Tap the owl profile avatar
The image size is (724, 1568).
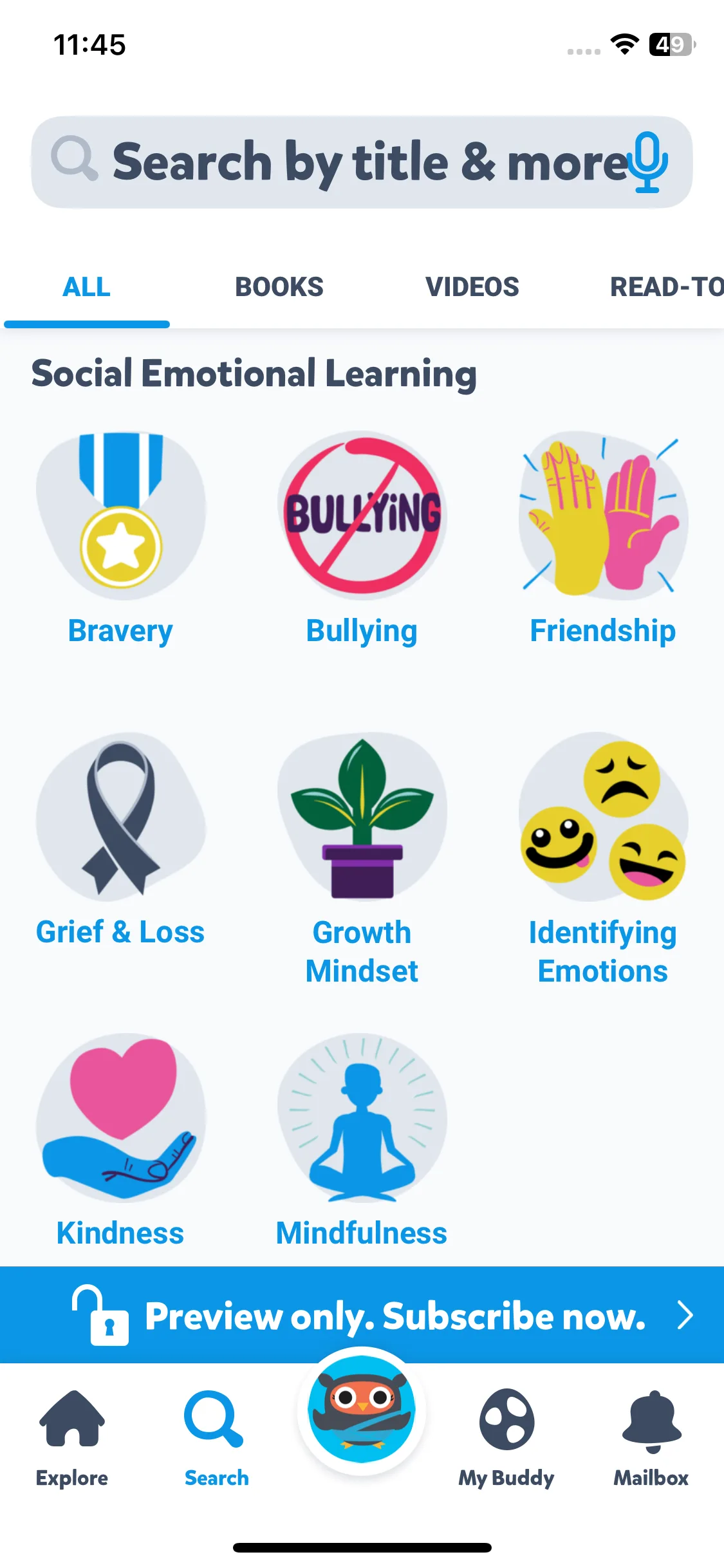click(x=362, y=1410)
